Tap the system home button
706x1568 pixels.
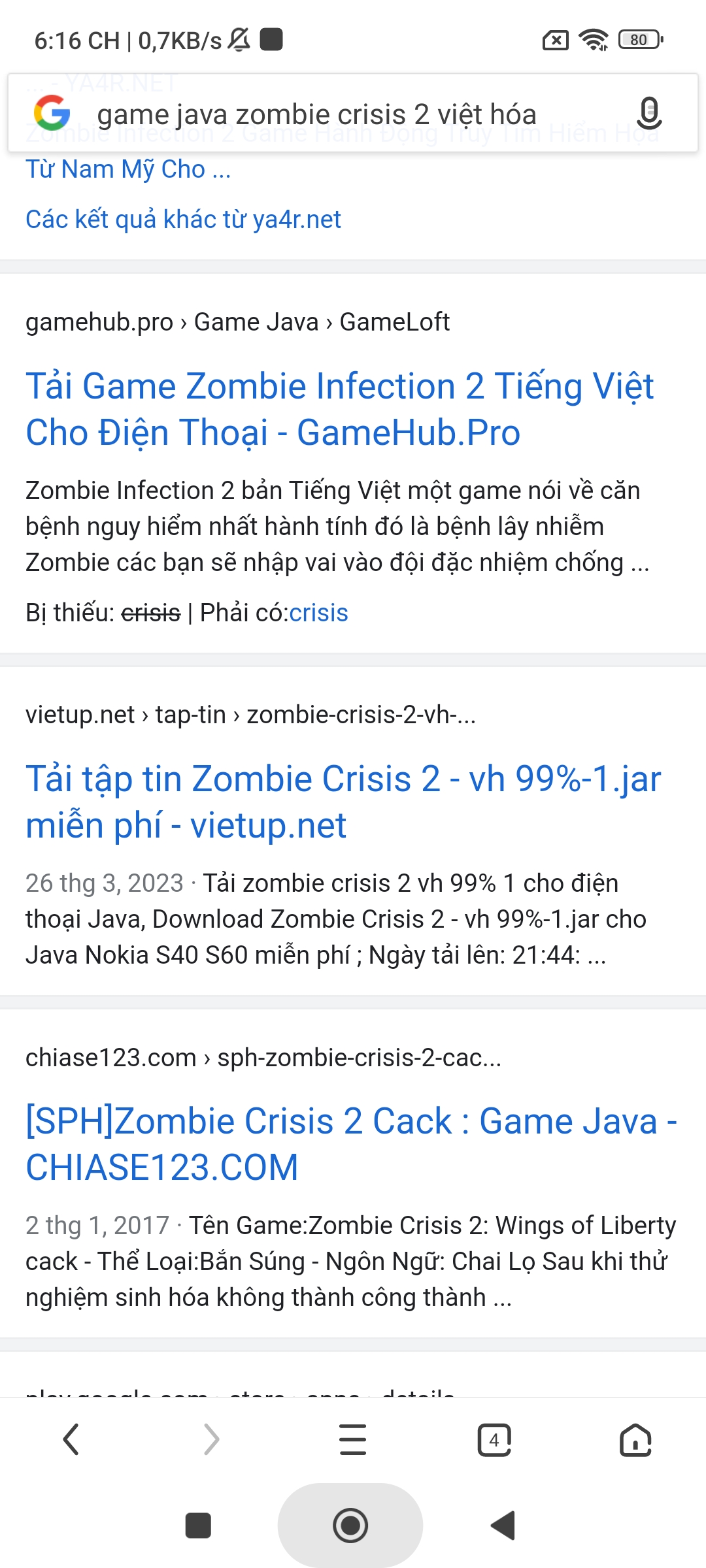[350, 1526]
